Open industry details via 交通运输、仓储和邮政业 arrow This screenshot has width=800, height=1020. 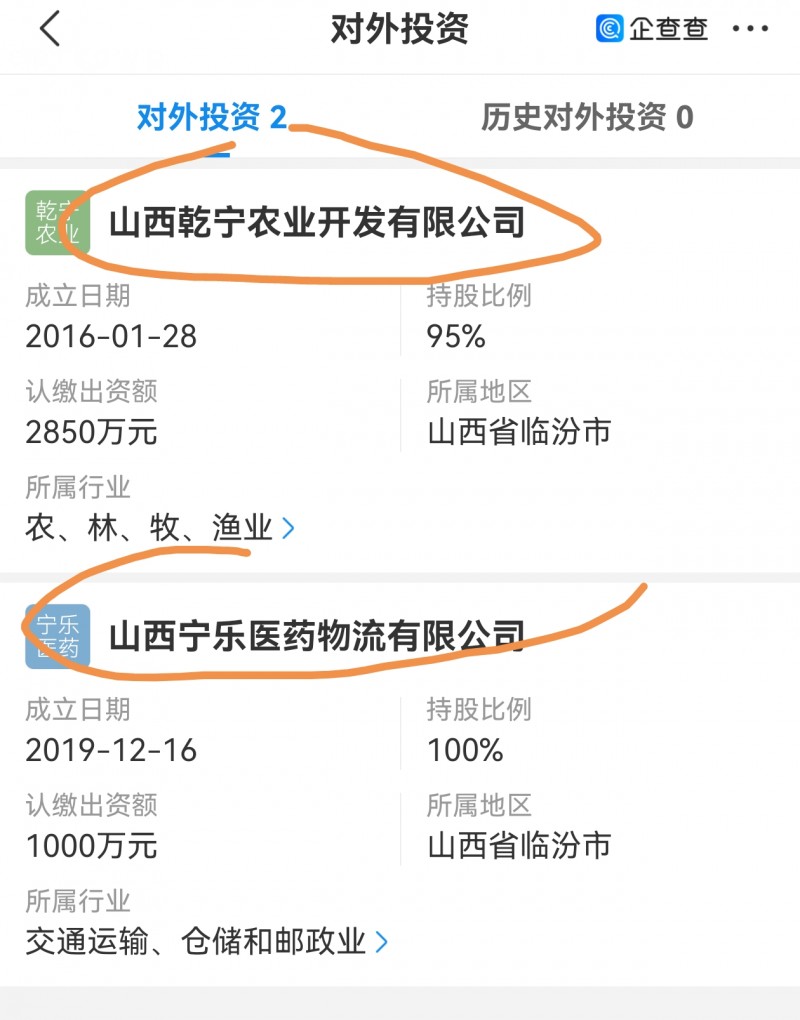[x=383, y=940]
